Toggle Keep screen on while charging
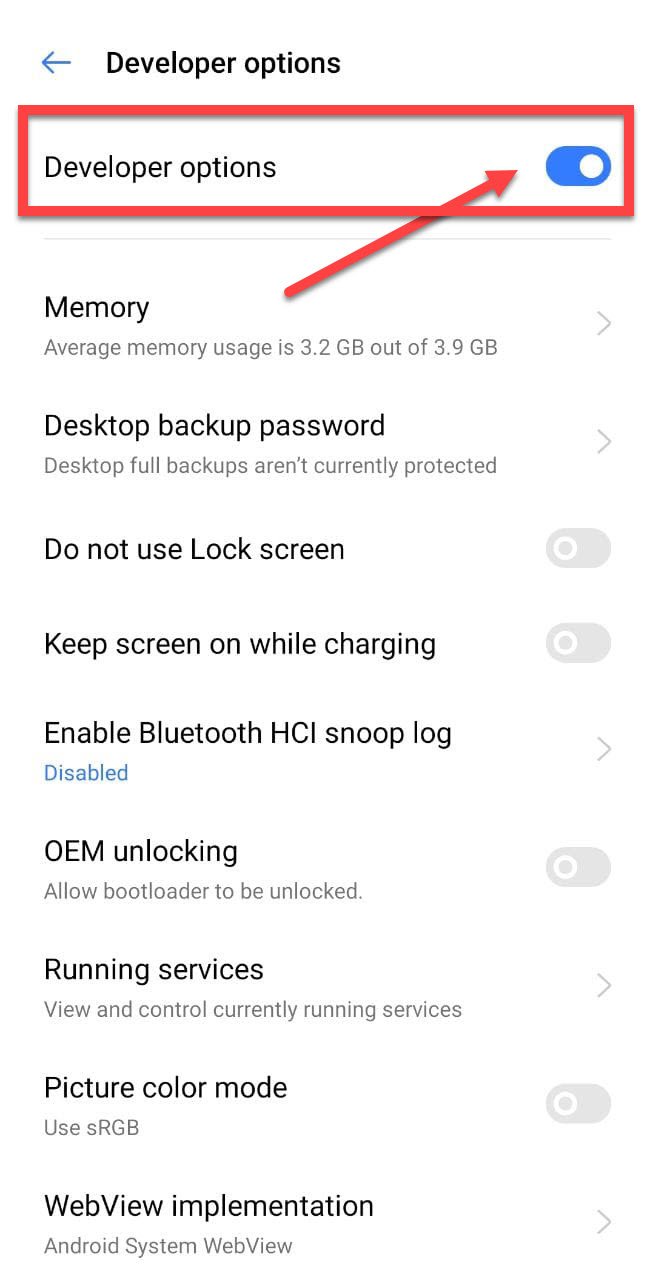Viewport: 655px width, 1280px height. 577,643
